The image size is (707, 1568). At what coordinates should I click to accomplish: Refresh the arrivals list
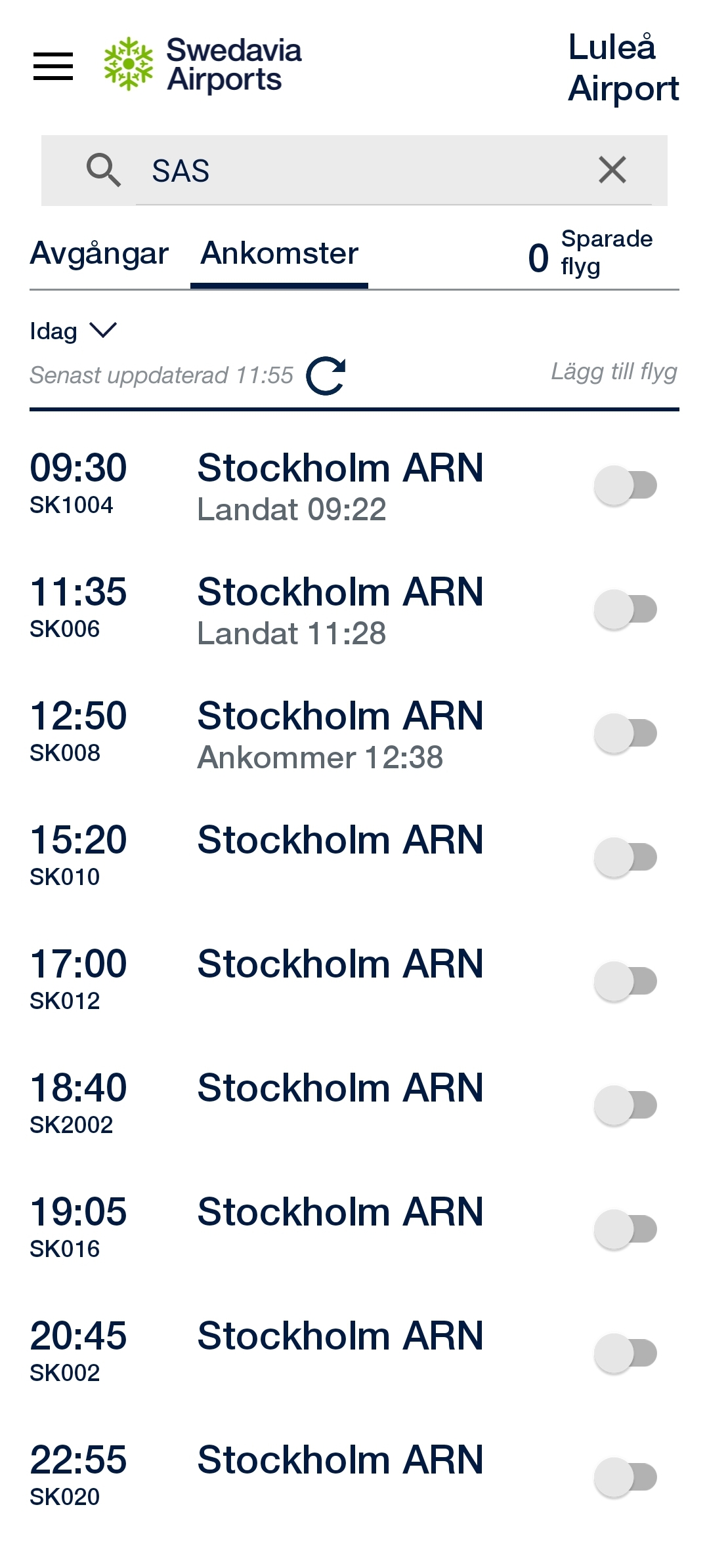point(326,376)
